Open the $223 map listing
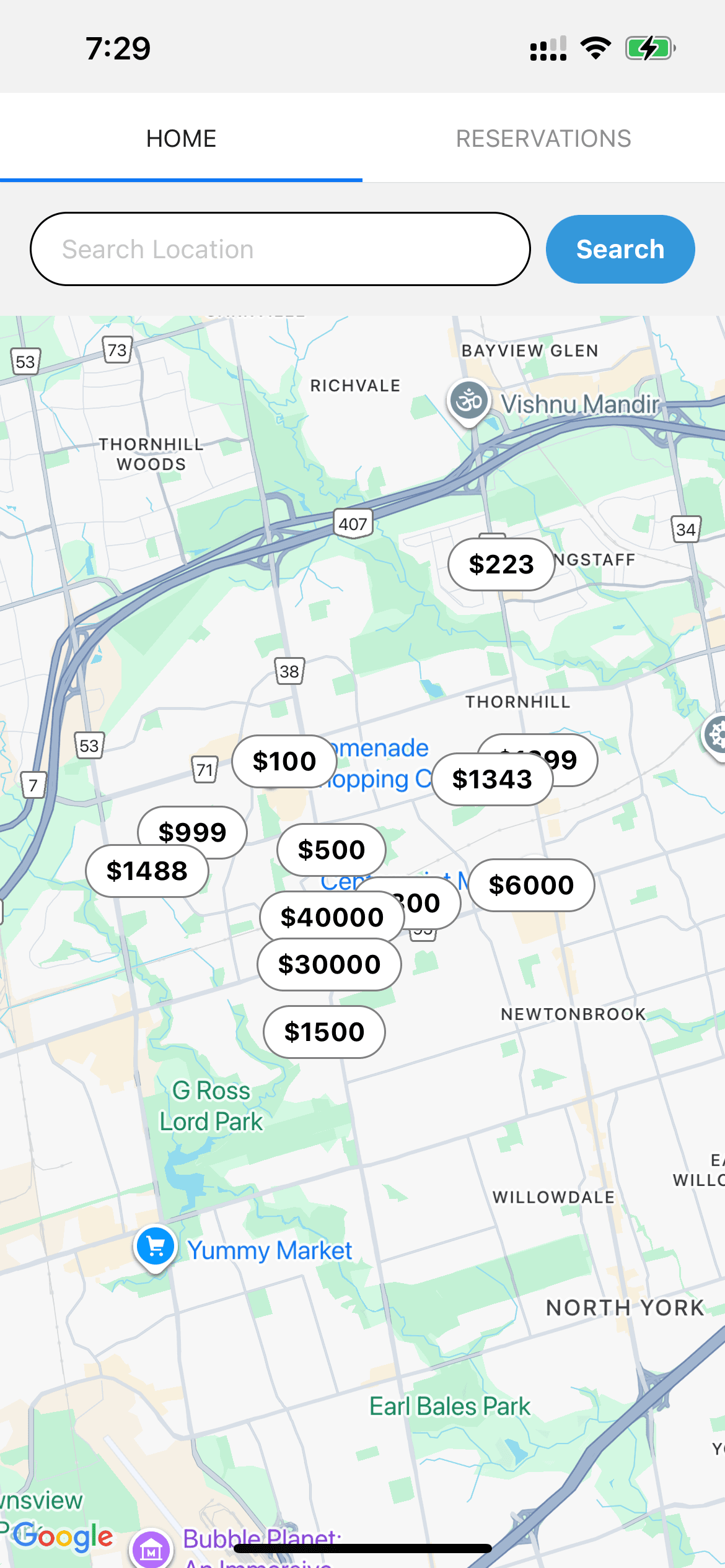The image size is (725, 1568). [501, 564]
